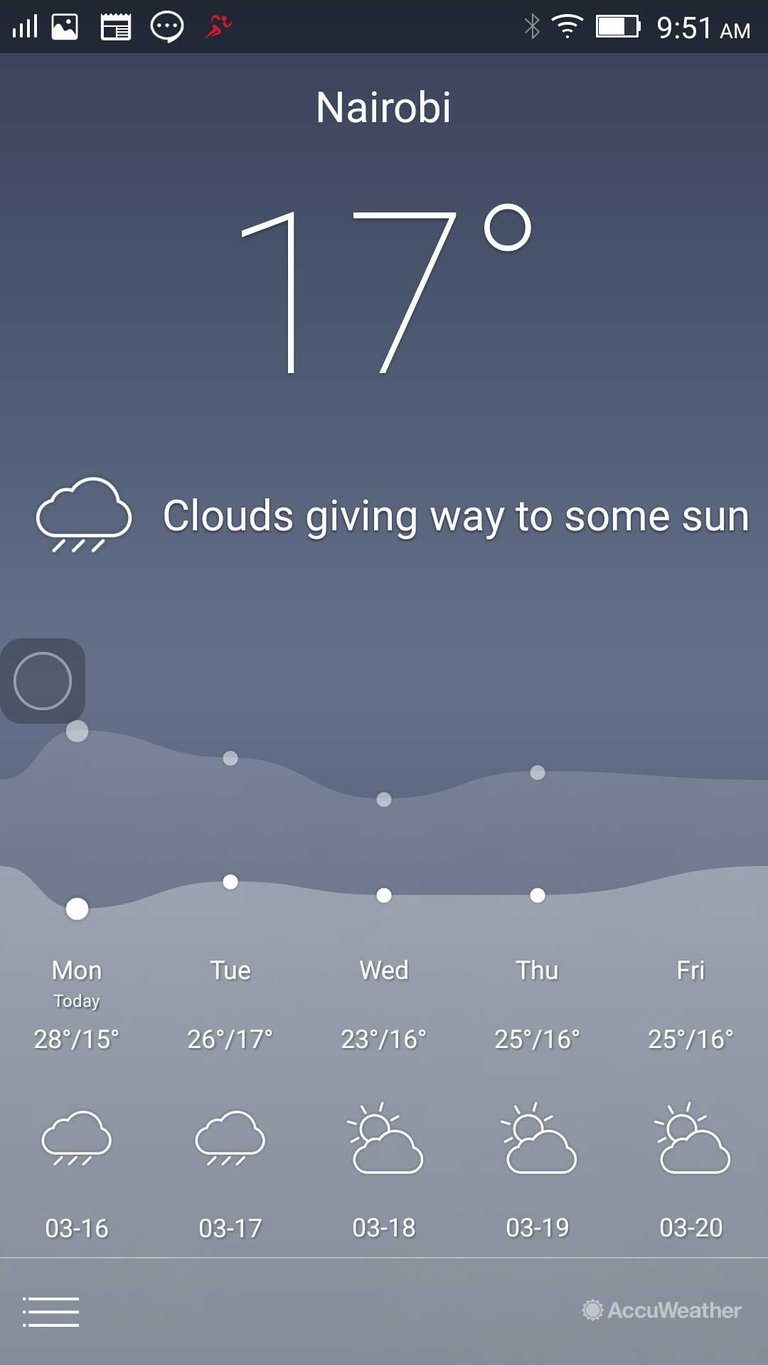This screenshot has width=768, height=1365.
Task: Click the AccuWeather logo icon
Action: [594, 1310]
